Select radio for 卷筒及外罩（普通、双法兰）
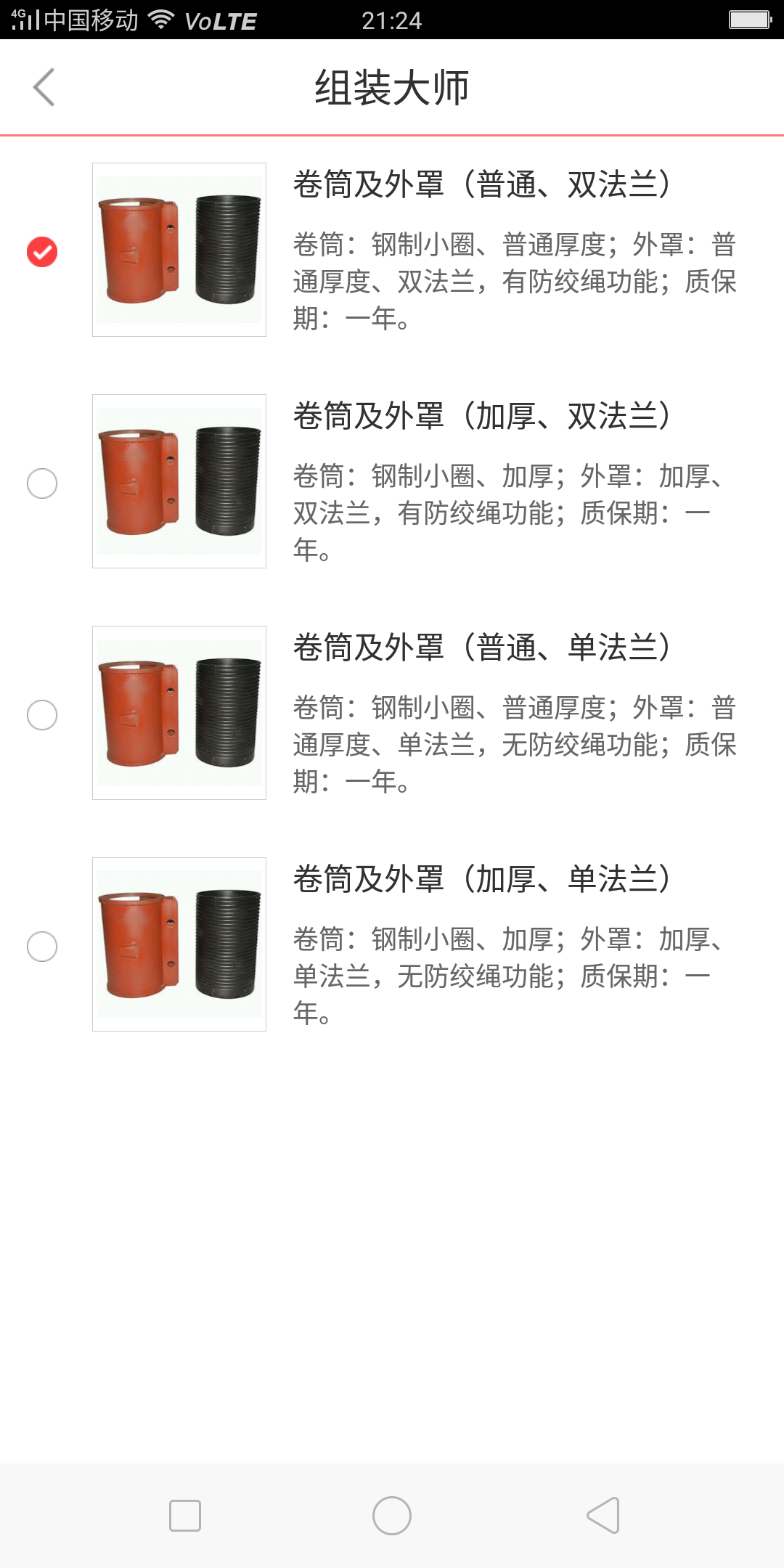 (42, 252)
